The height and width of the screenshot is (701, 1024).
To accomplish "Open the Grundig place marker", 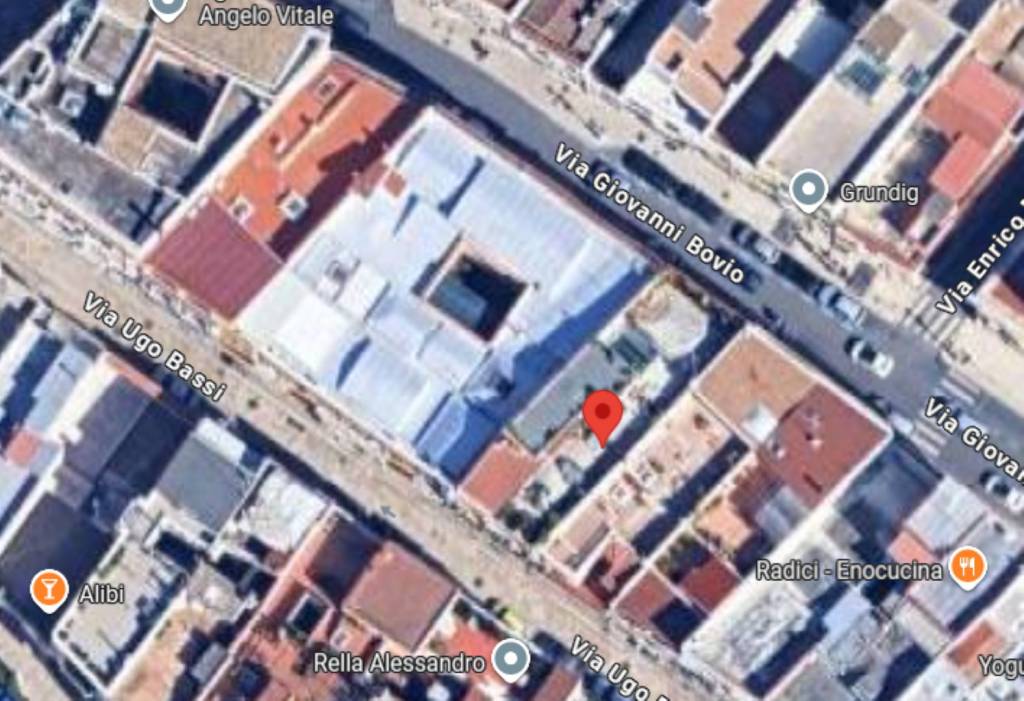I will pos(807,189).
